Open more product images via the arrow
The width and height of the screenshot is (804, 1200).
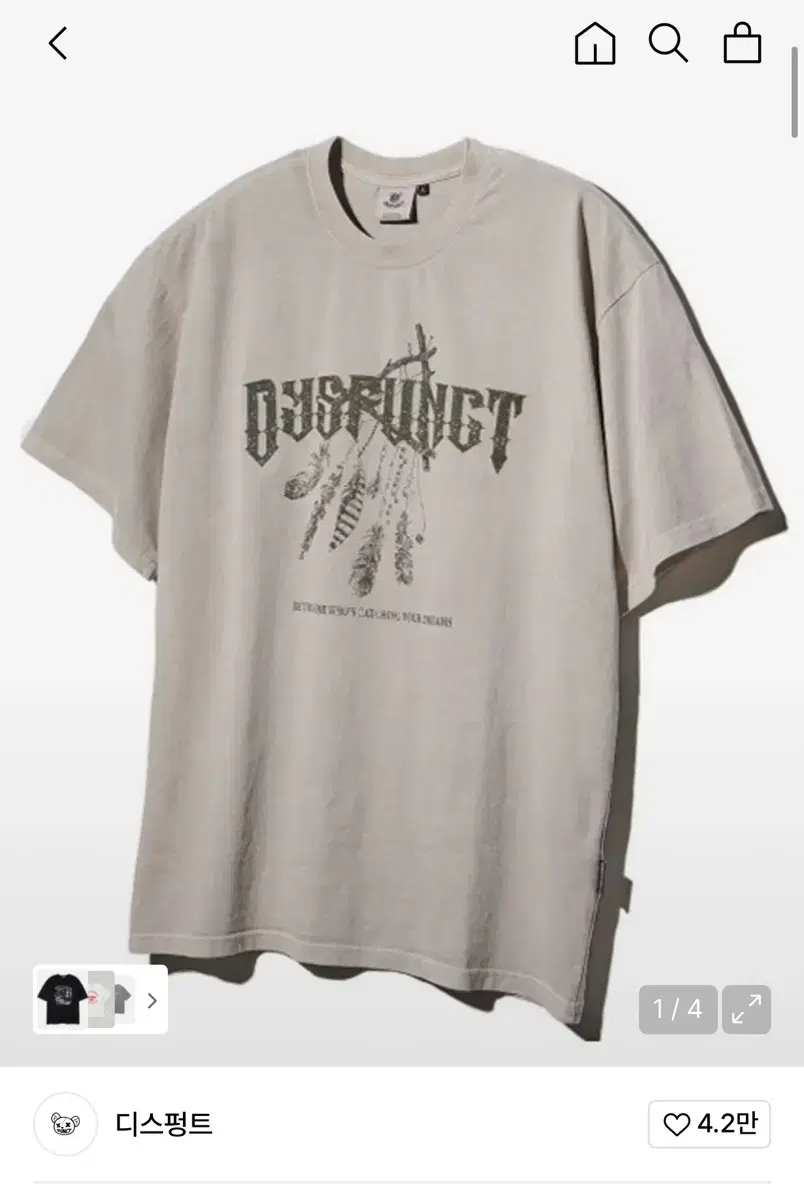click(x=152, y=1000)
